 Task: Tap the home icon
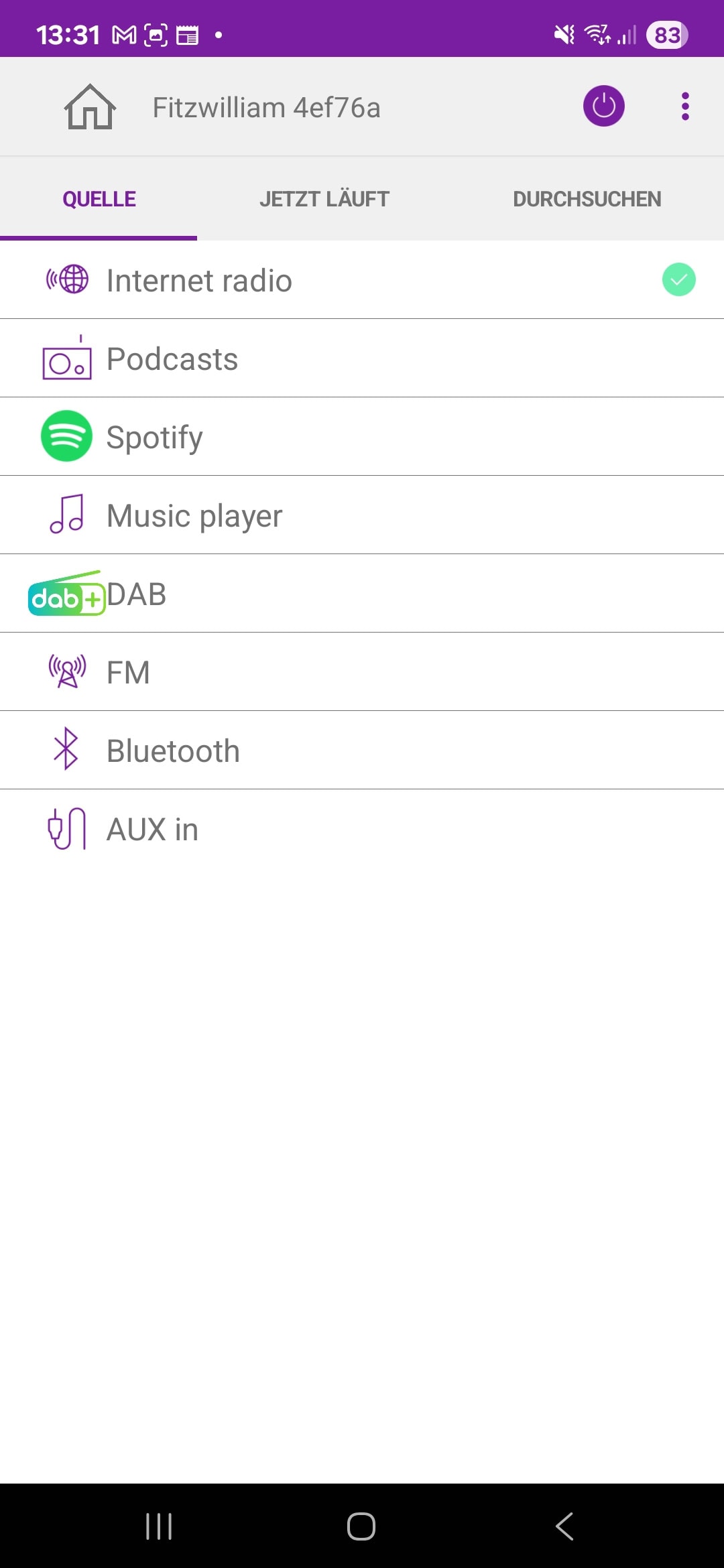(90, 107)
